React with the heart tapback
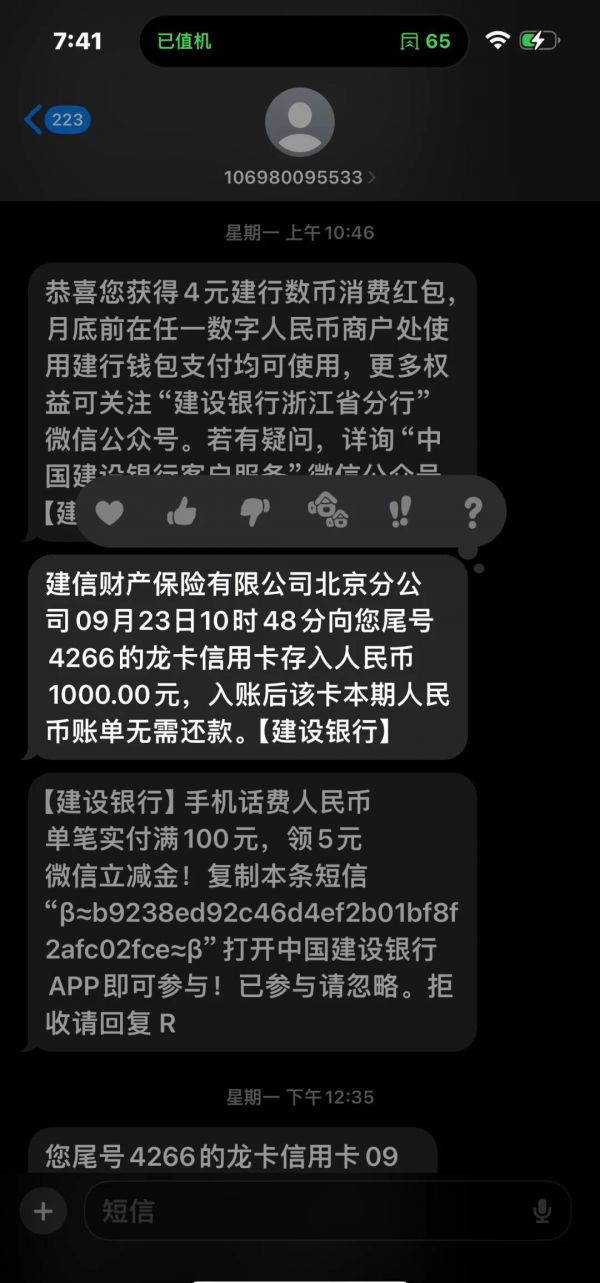Image resolution: width=600 pixels, height=1283 pixels. pos(109,513)
